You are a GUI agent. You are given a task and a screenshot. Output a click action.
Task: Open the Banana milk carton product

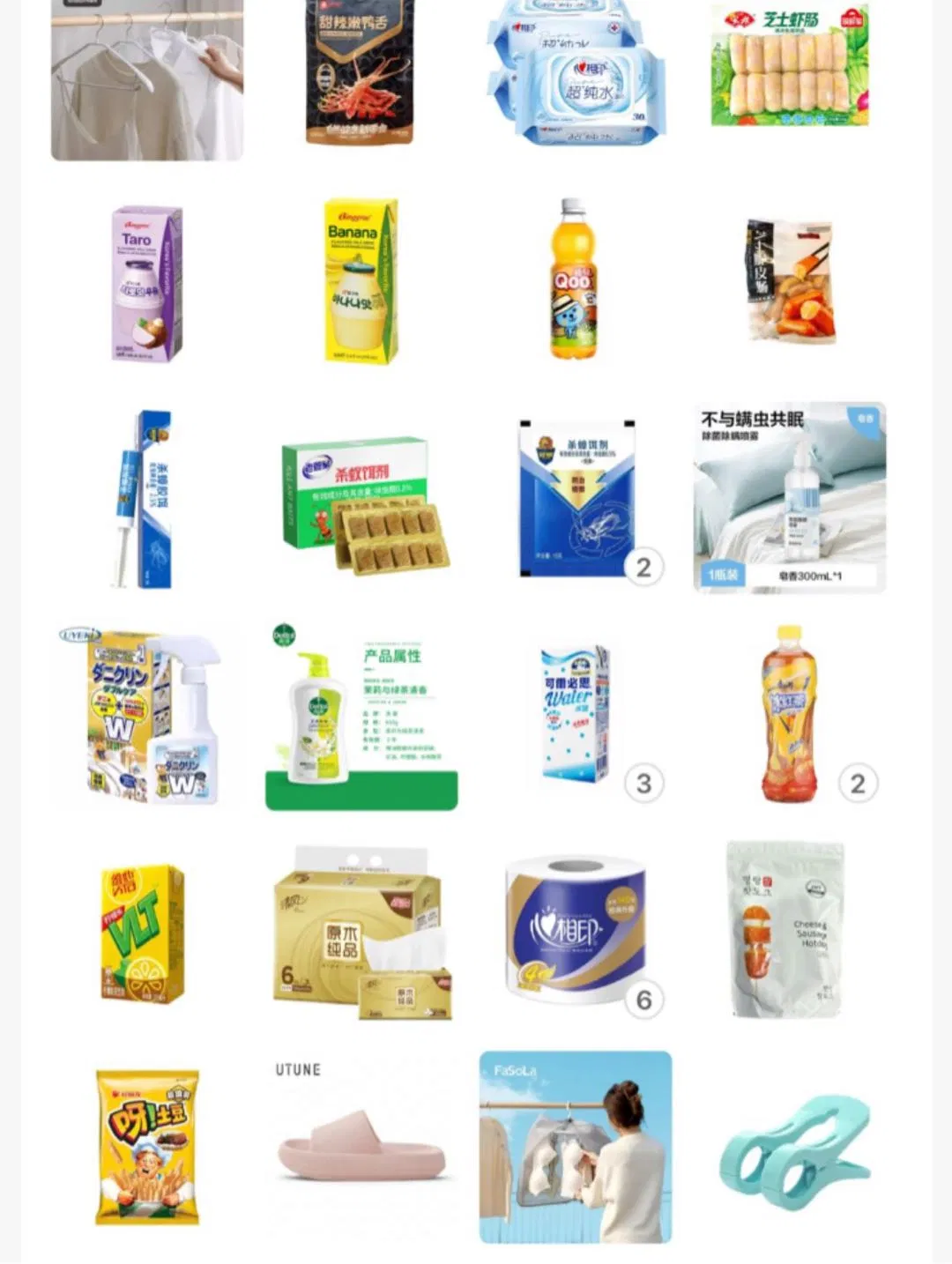pos(361,282)
